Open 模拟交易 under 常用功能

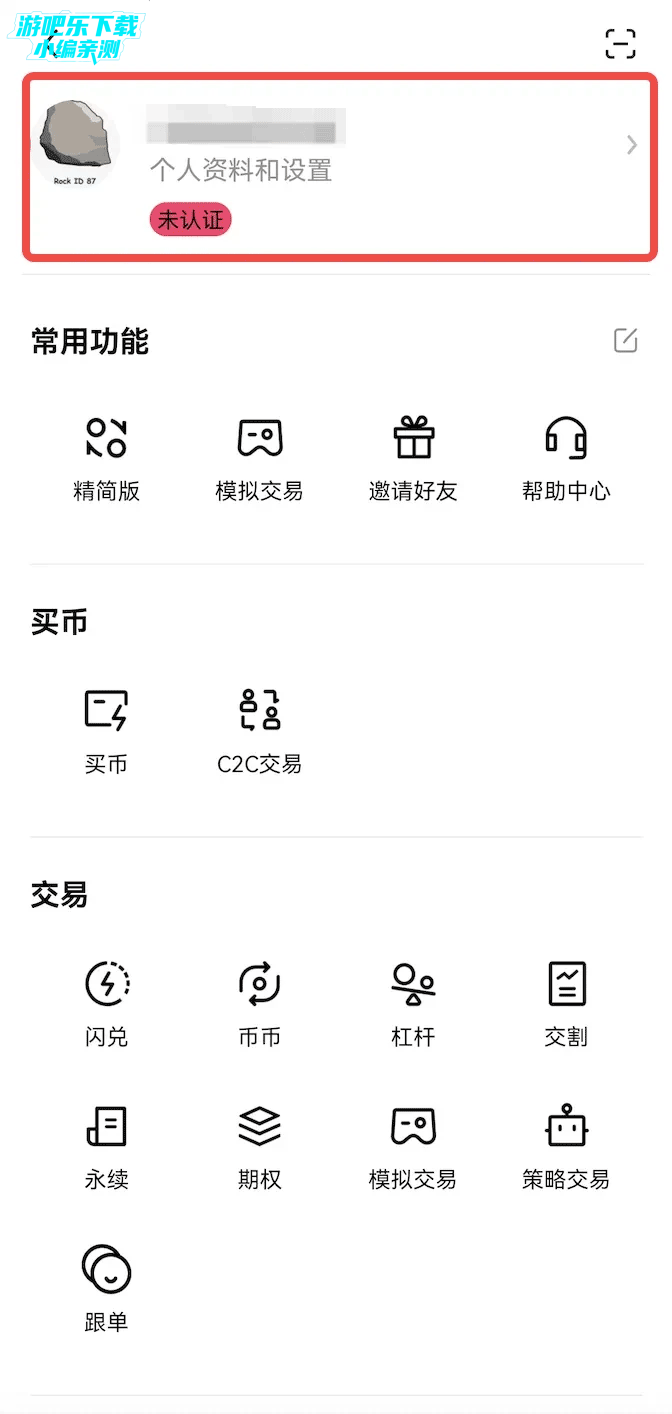[259, 458]
